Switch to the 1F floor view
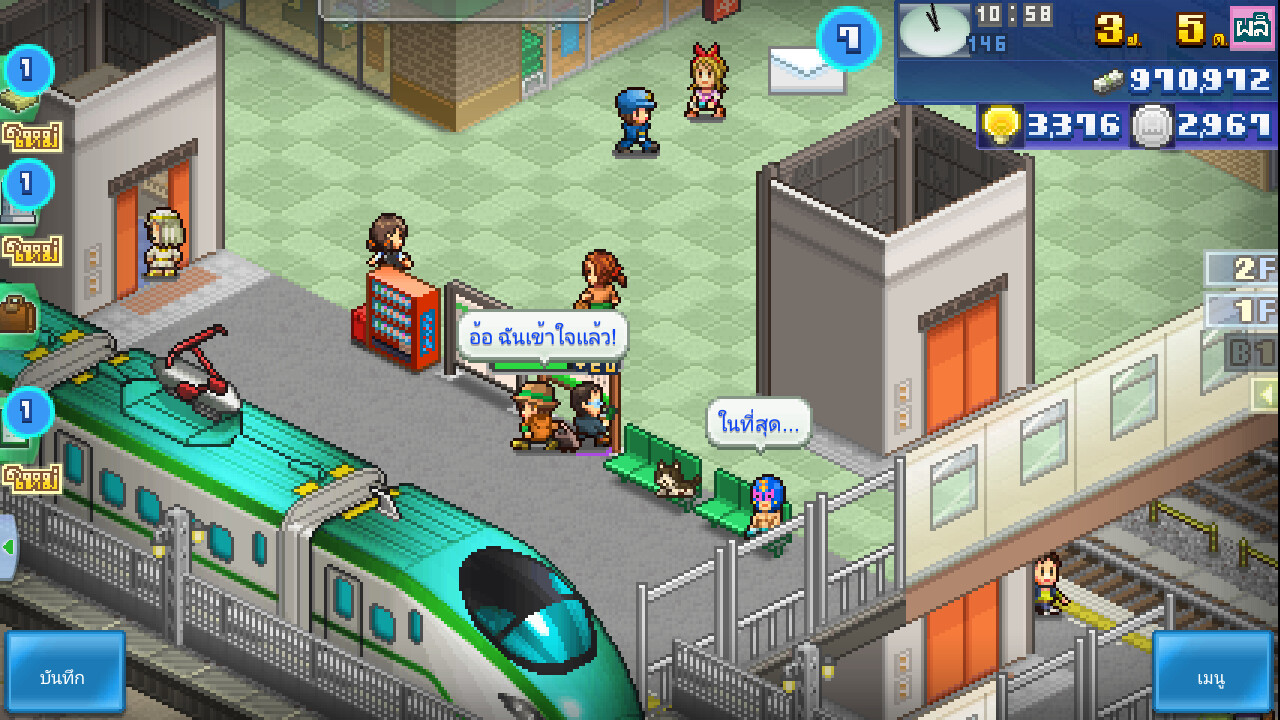The height and width of the screenshot is (720, 1280). (1245, 312)
